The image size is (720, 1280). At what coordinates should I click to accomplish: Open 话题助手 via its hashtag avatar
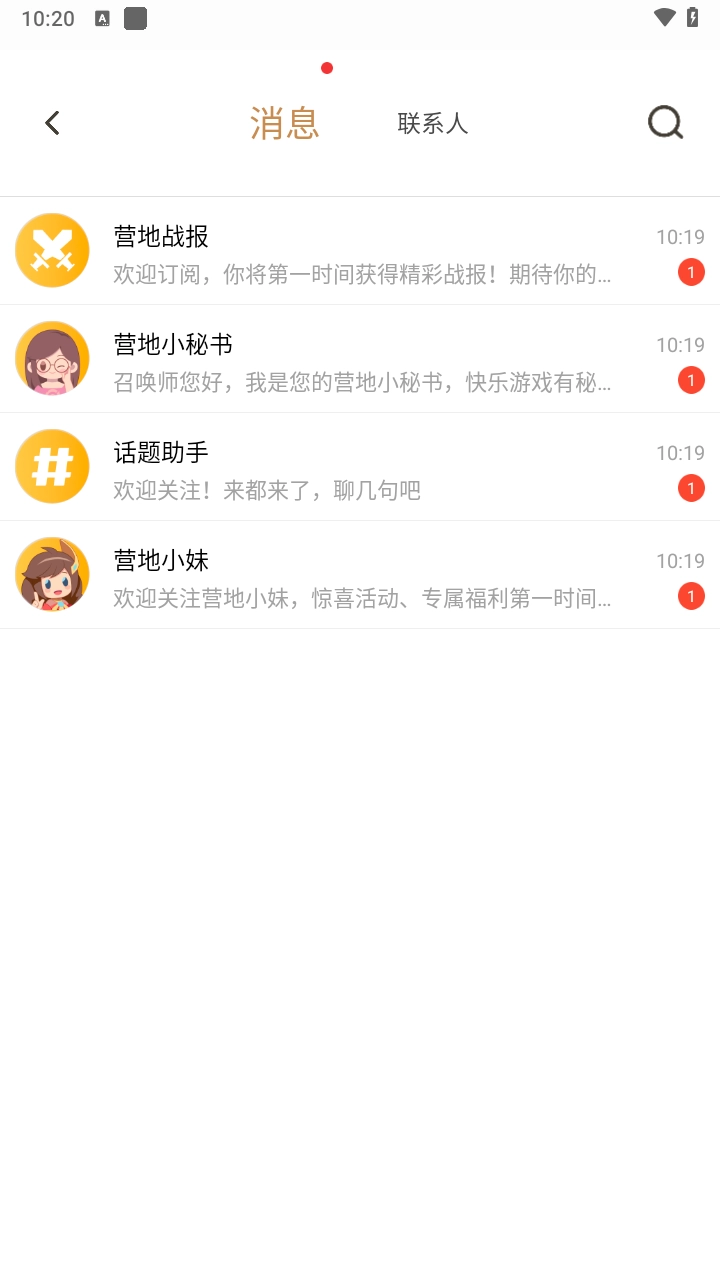pos(52,466)
